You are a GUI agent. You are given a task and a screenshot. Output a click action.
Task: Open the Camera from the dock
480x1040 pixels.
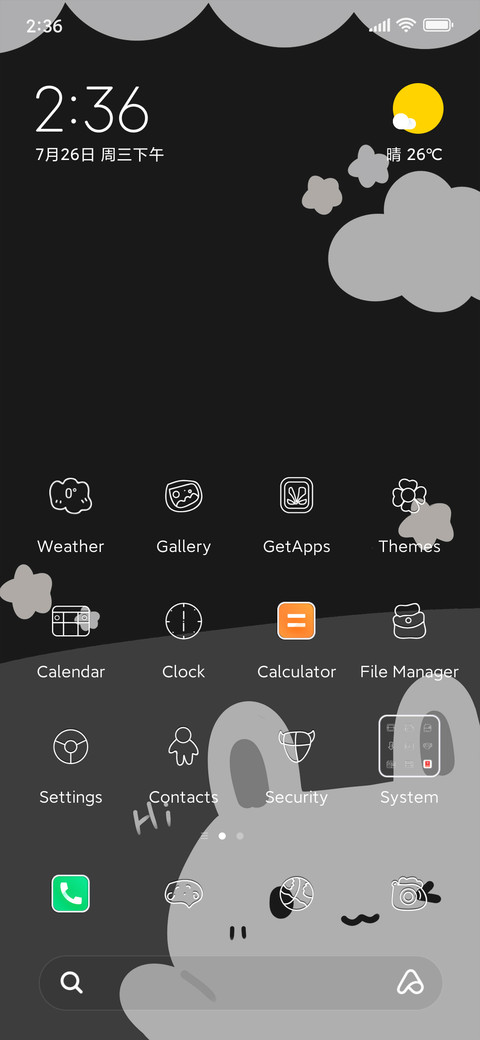[x=409, y=893]
